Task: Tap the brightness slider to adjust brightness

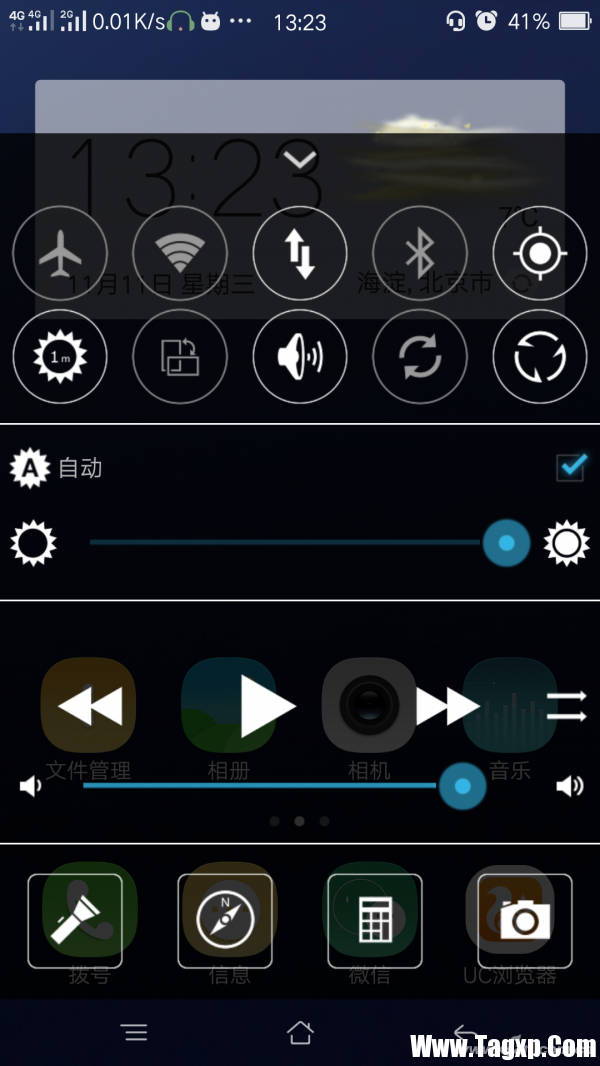Action: coord(300,543)
